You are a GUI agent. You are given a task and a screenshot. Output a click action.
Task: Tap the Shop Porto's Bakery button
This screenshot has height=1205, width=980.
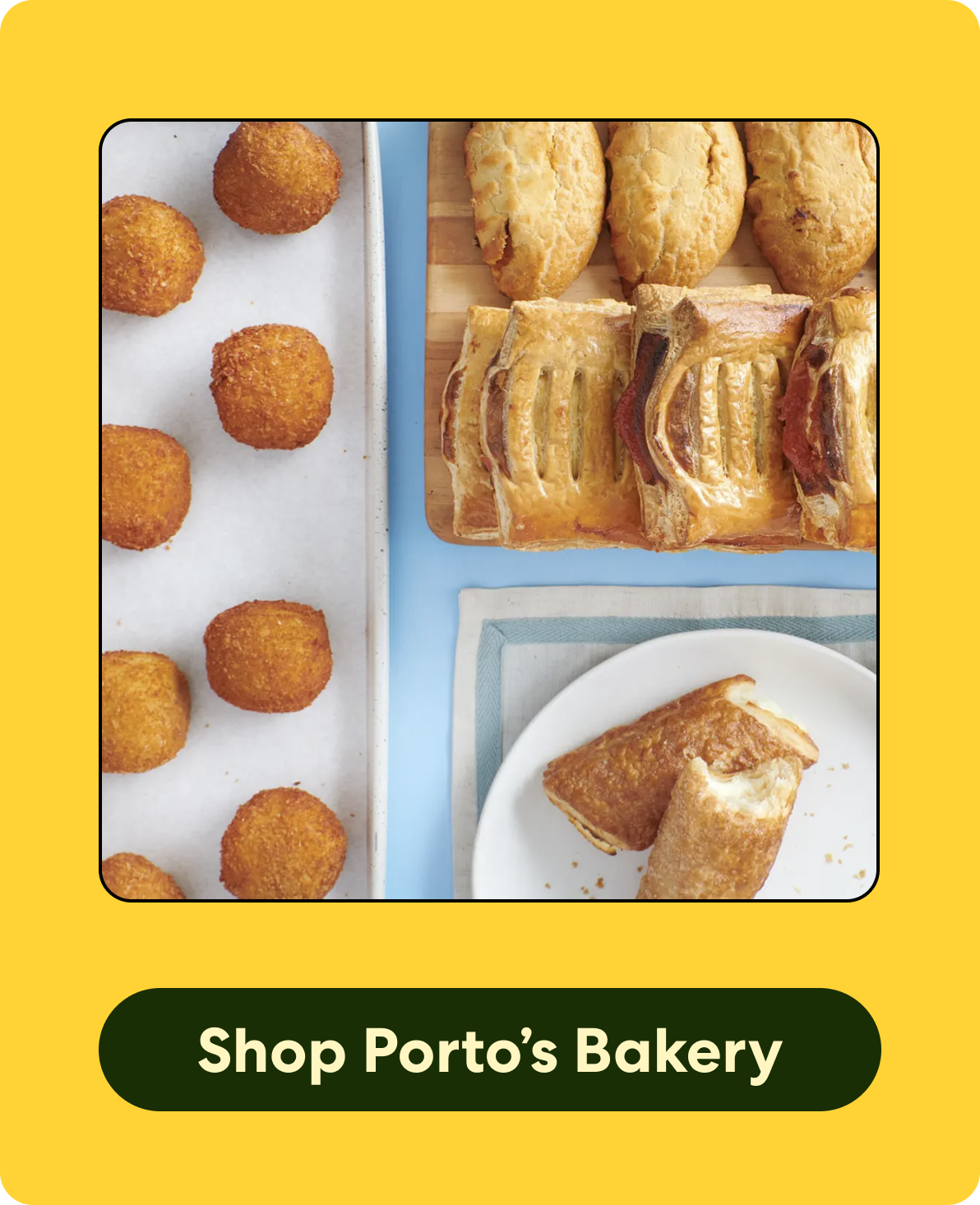click(x=489, y=1050)
